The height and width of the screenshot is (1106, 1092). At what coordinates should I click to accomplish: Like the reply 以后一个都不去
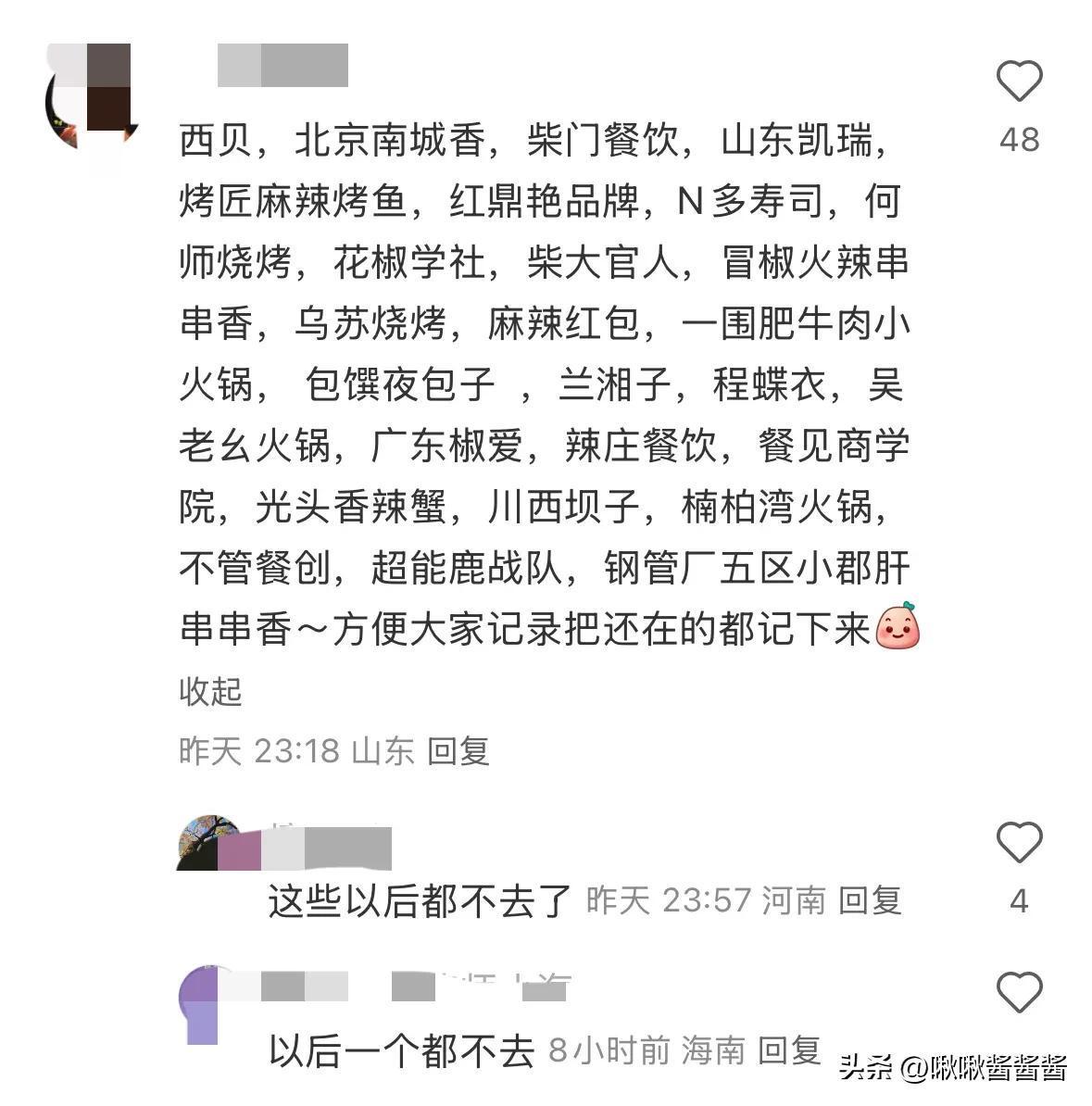click(1019, 992)
